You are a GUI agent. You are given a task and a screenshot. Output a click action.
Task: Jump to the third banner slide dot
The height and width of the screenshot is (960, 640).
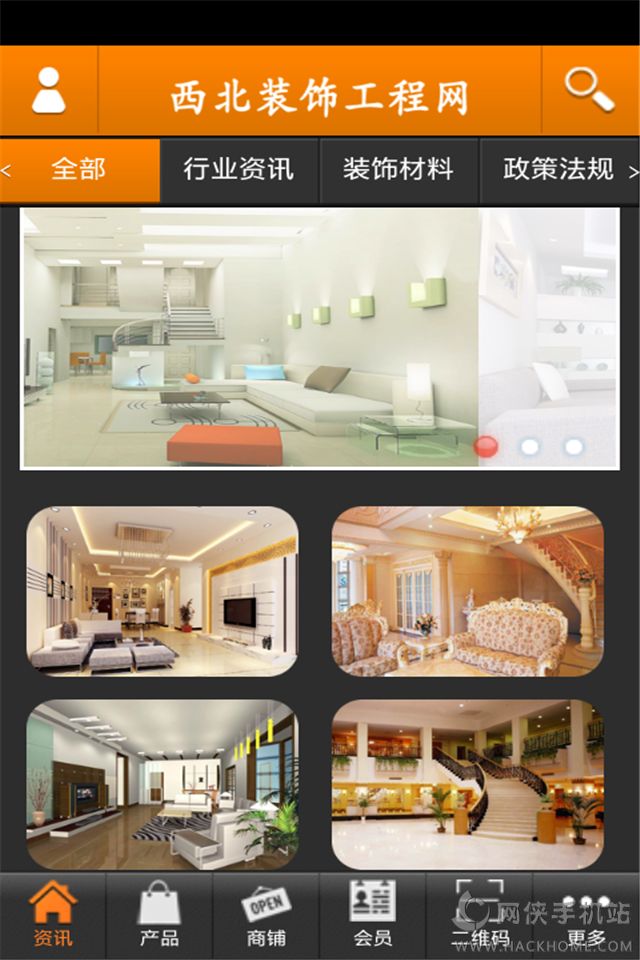(574, 446)
